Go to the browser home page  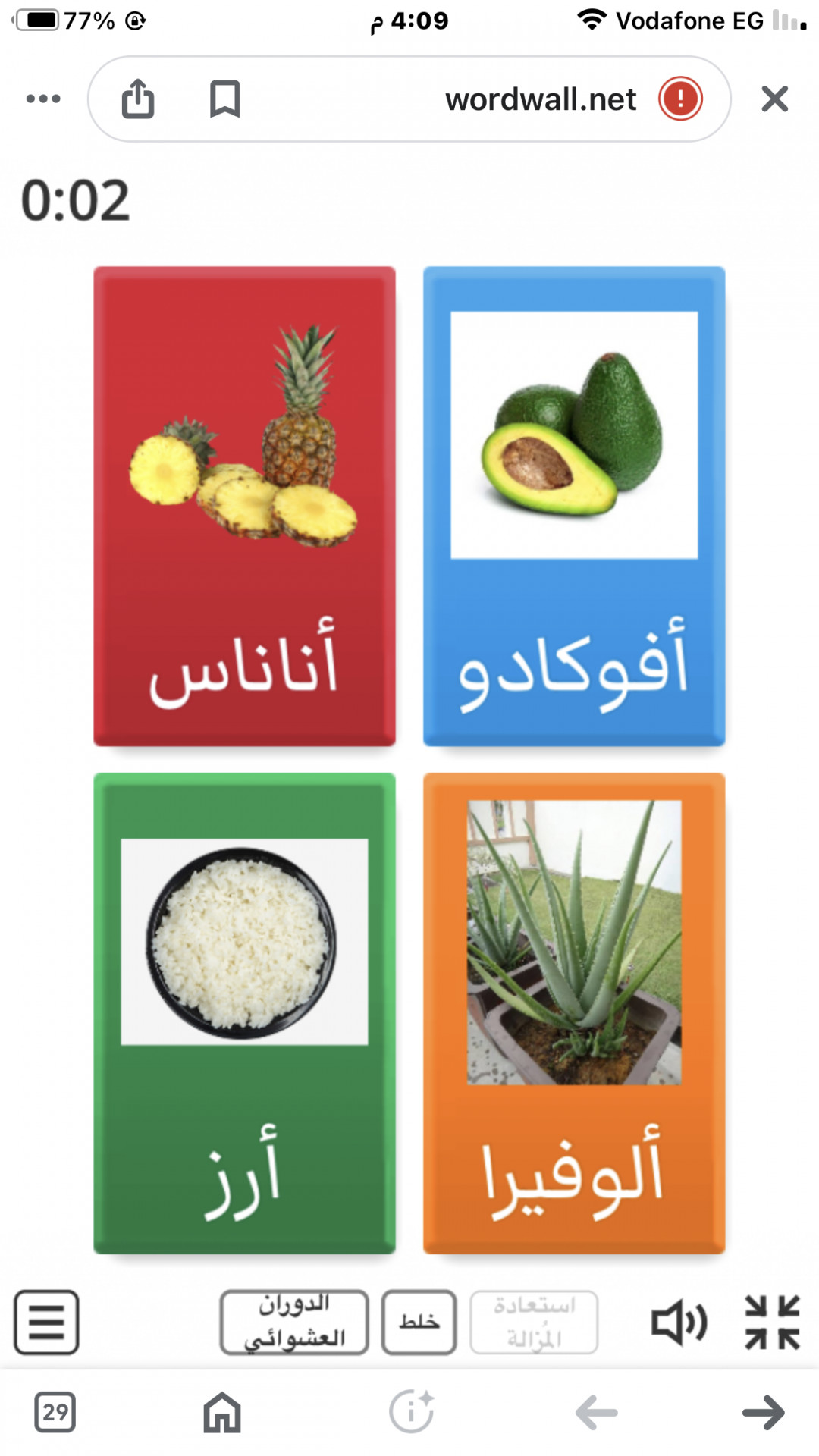(x=222, y=1412)
